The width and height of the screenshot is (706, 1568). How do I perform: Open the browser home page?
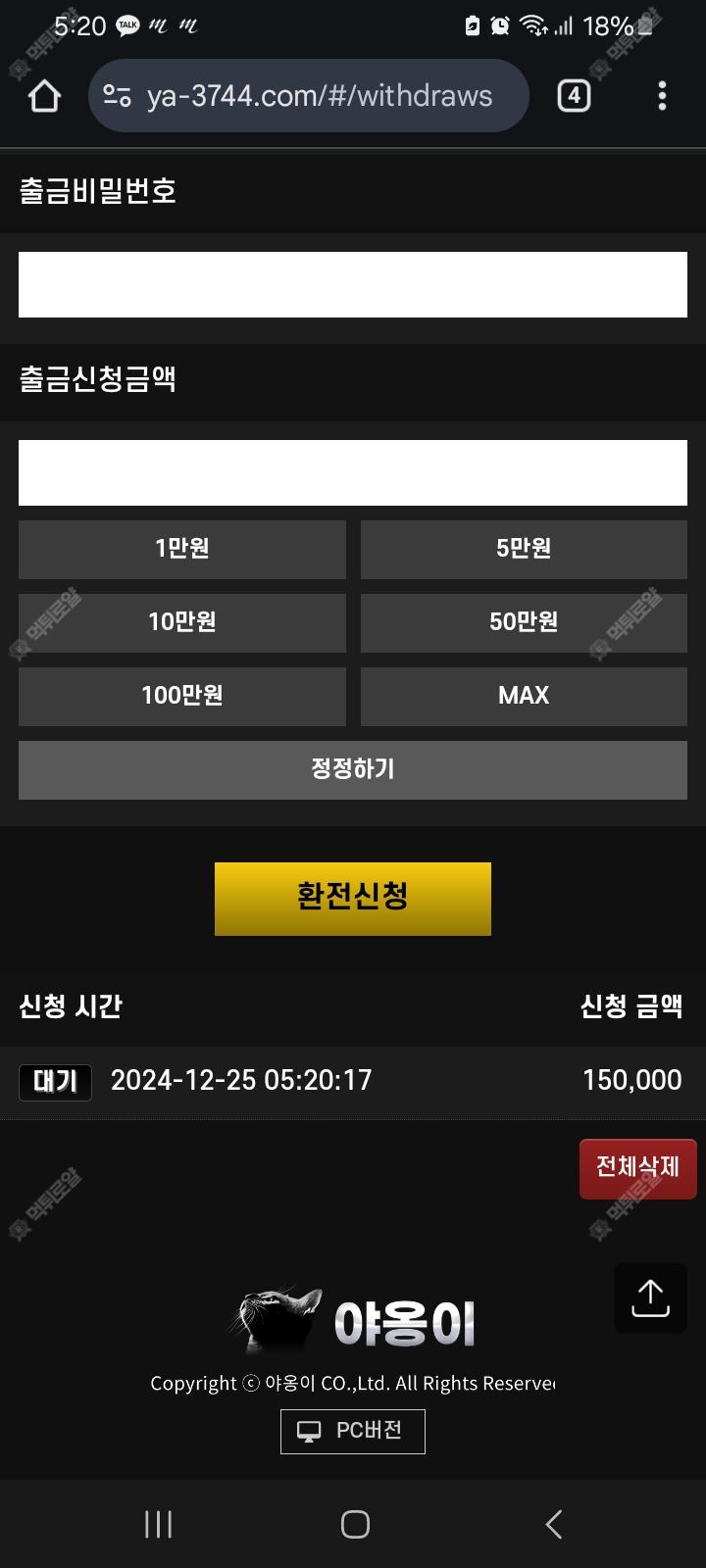pyautogui.click(x=45, y=96)
